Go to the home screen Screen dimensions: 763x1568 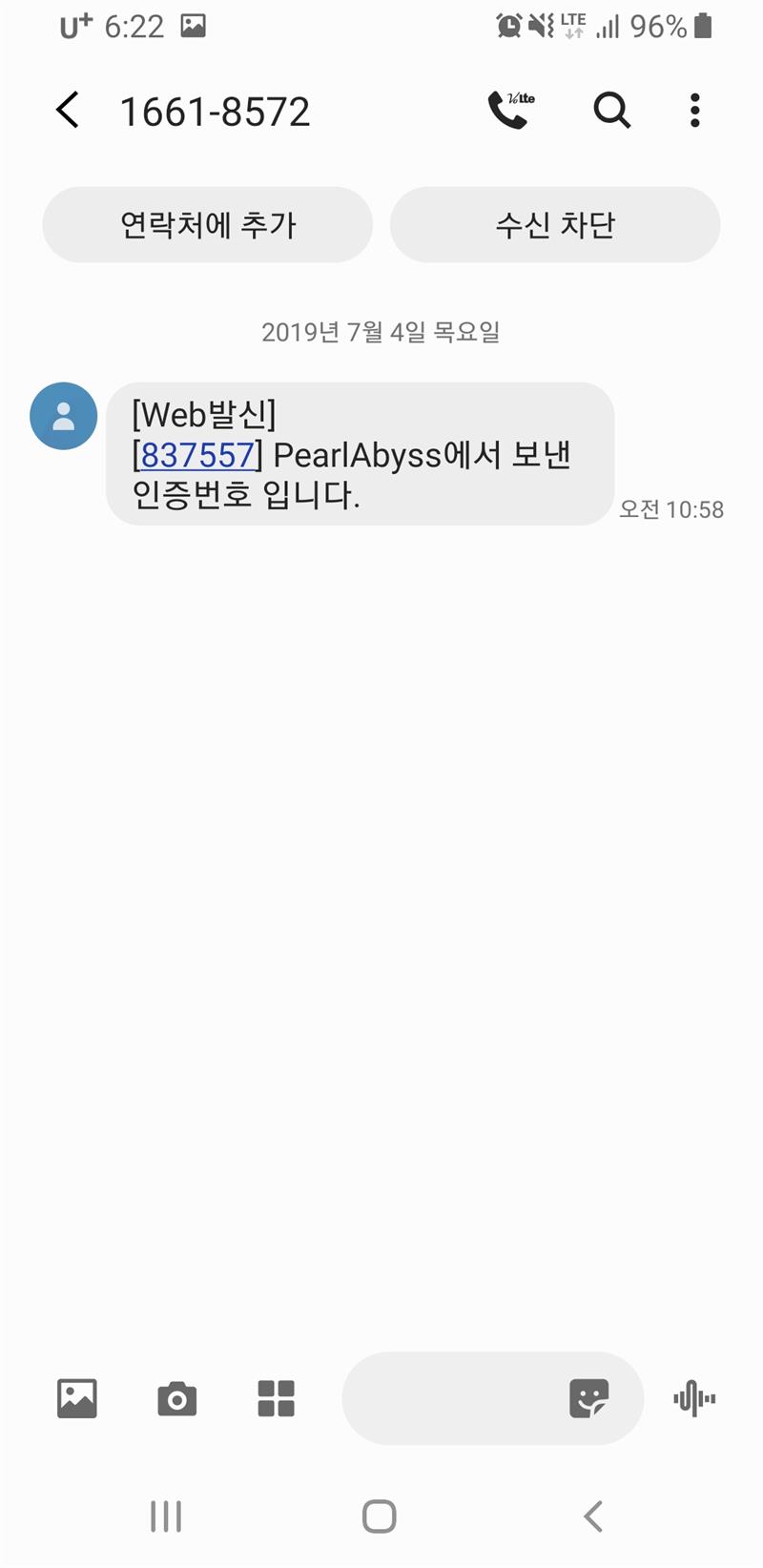(x=380, y=1516)
